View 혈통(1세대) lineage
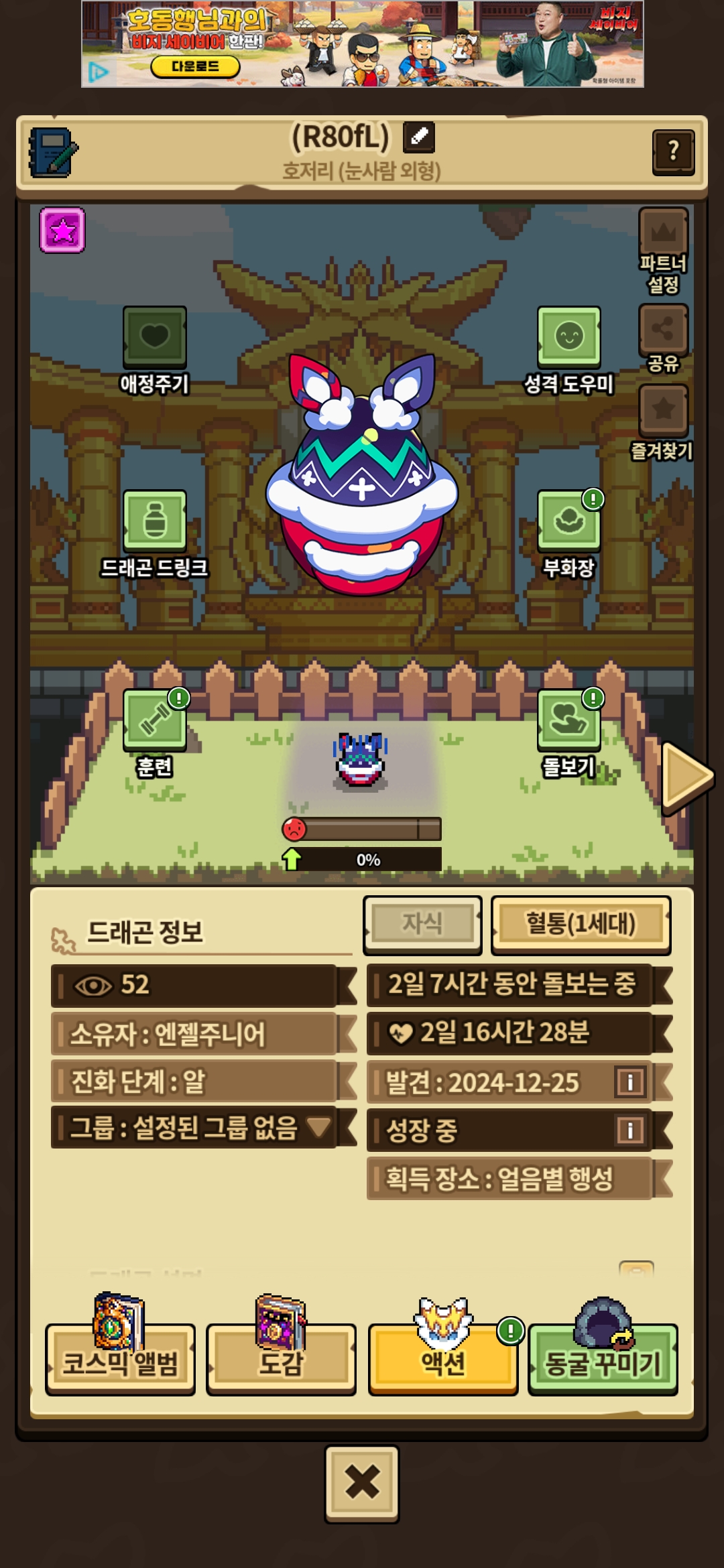This screenshot has width=724, height=1568. pyautogui.click(x=581, y=925)
